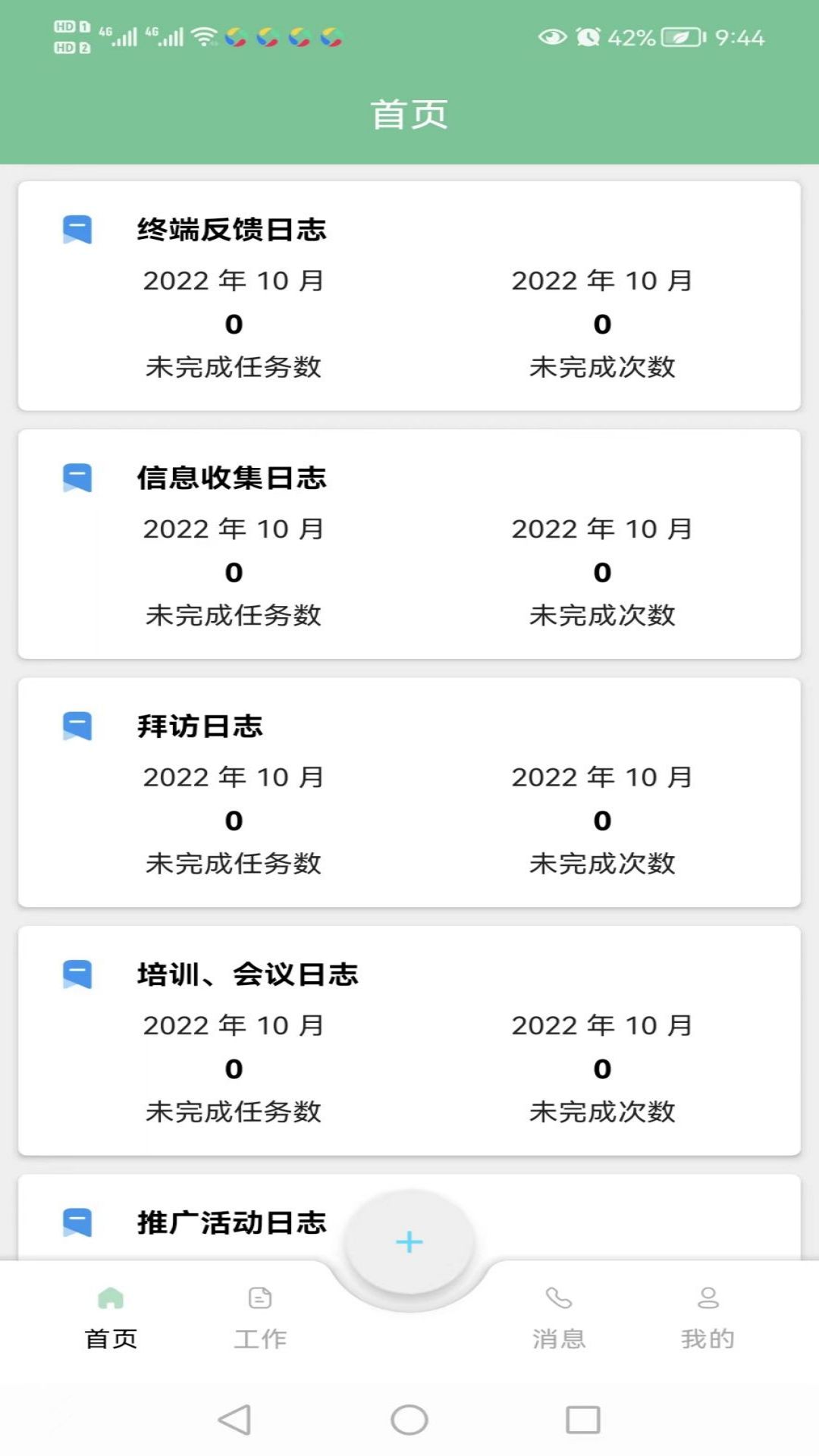Go back with the system back button
The height and width of the screenshot is (1456, 819).
click(x=234, y=1420)
